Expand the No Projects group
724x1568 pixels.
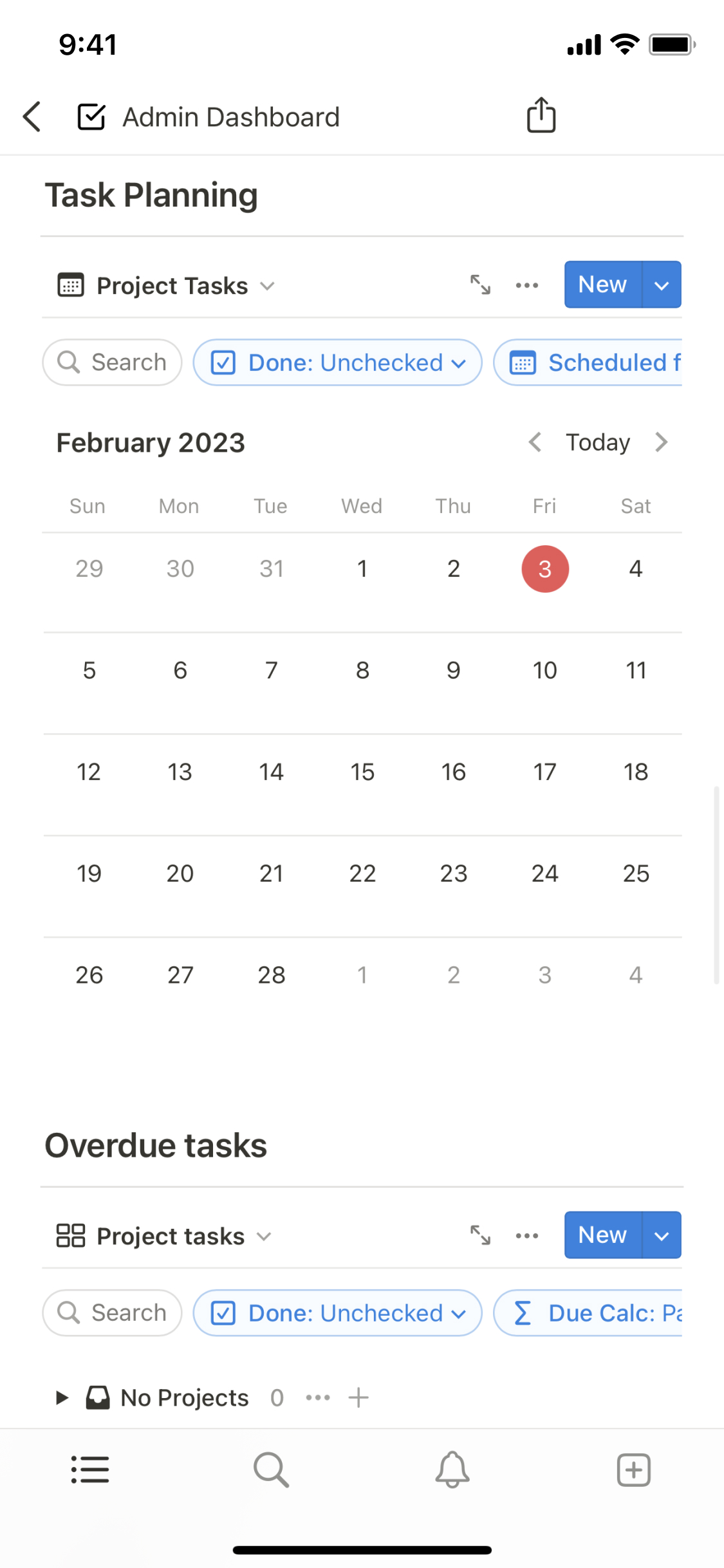click(x=62, y=1397)
